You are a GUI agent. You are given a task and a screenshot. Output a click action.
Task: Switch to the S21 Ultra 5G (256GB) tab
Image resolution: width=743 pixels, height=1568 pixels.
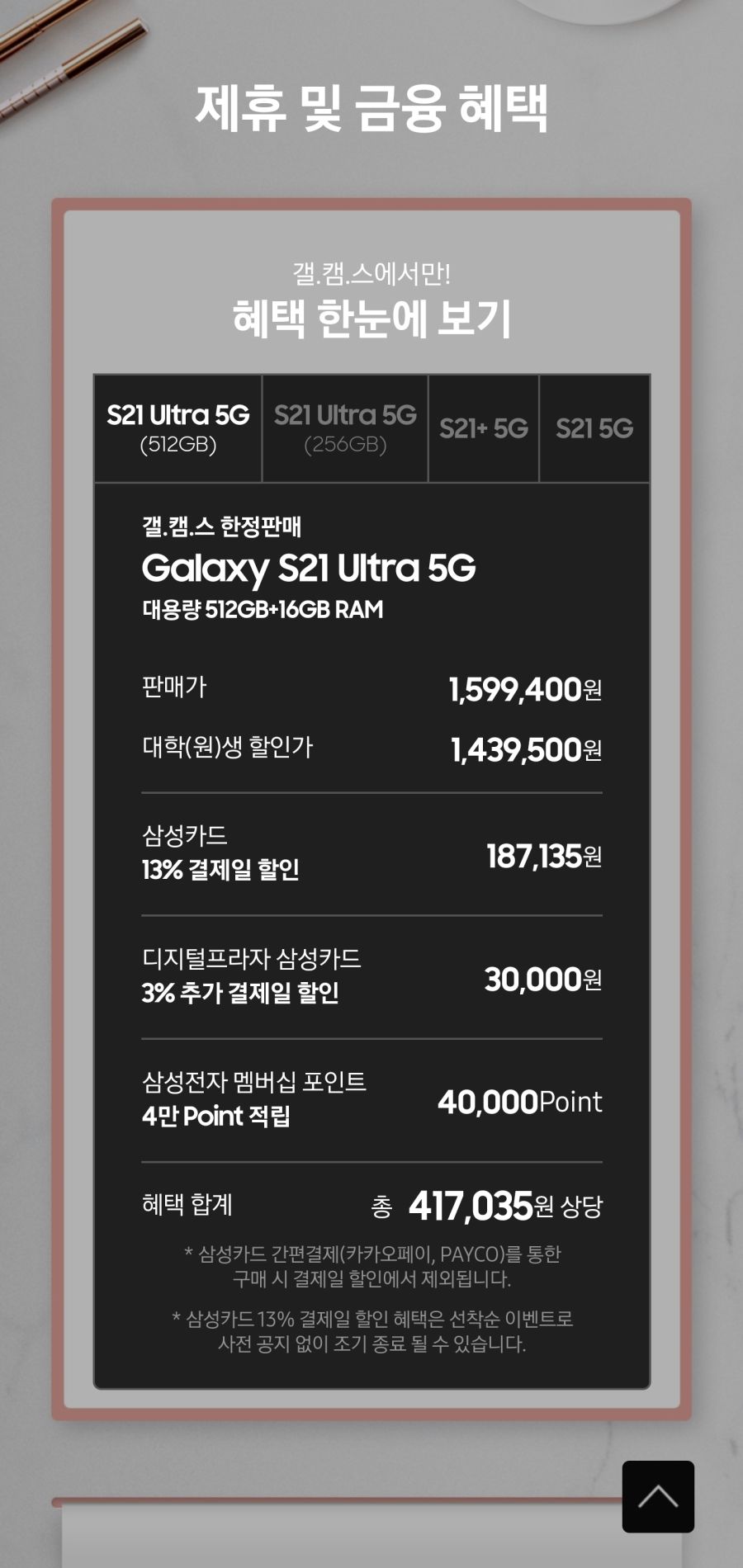345,428
